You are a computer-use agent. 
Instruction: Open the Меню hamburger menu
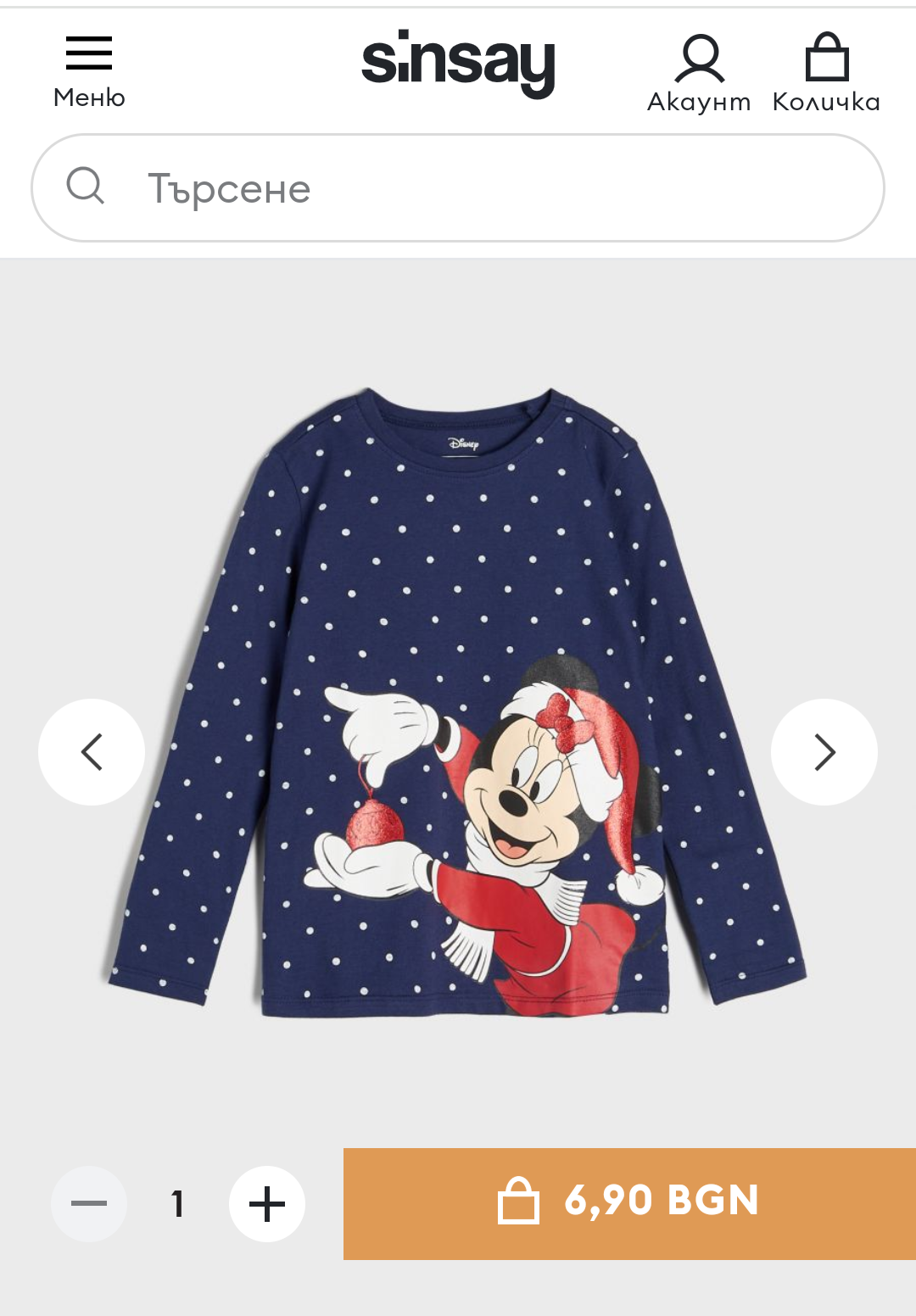click(x=89, y=71)
